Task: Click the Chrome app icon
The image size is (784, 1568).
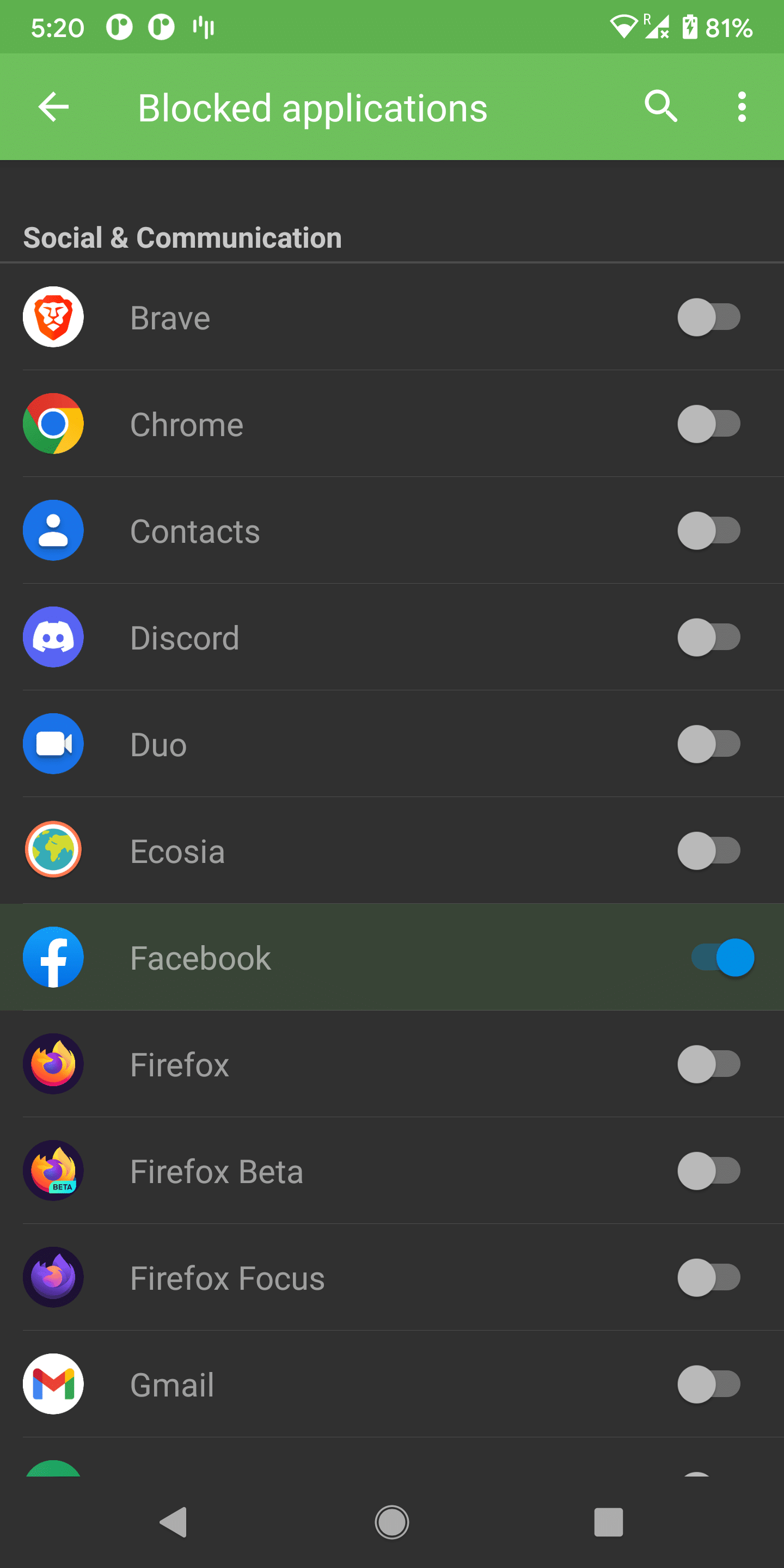Action: pos(53,424)
